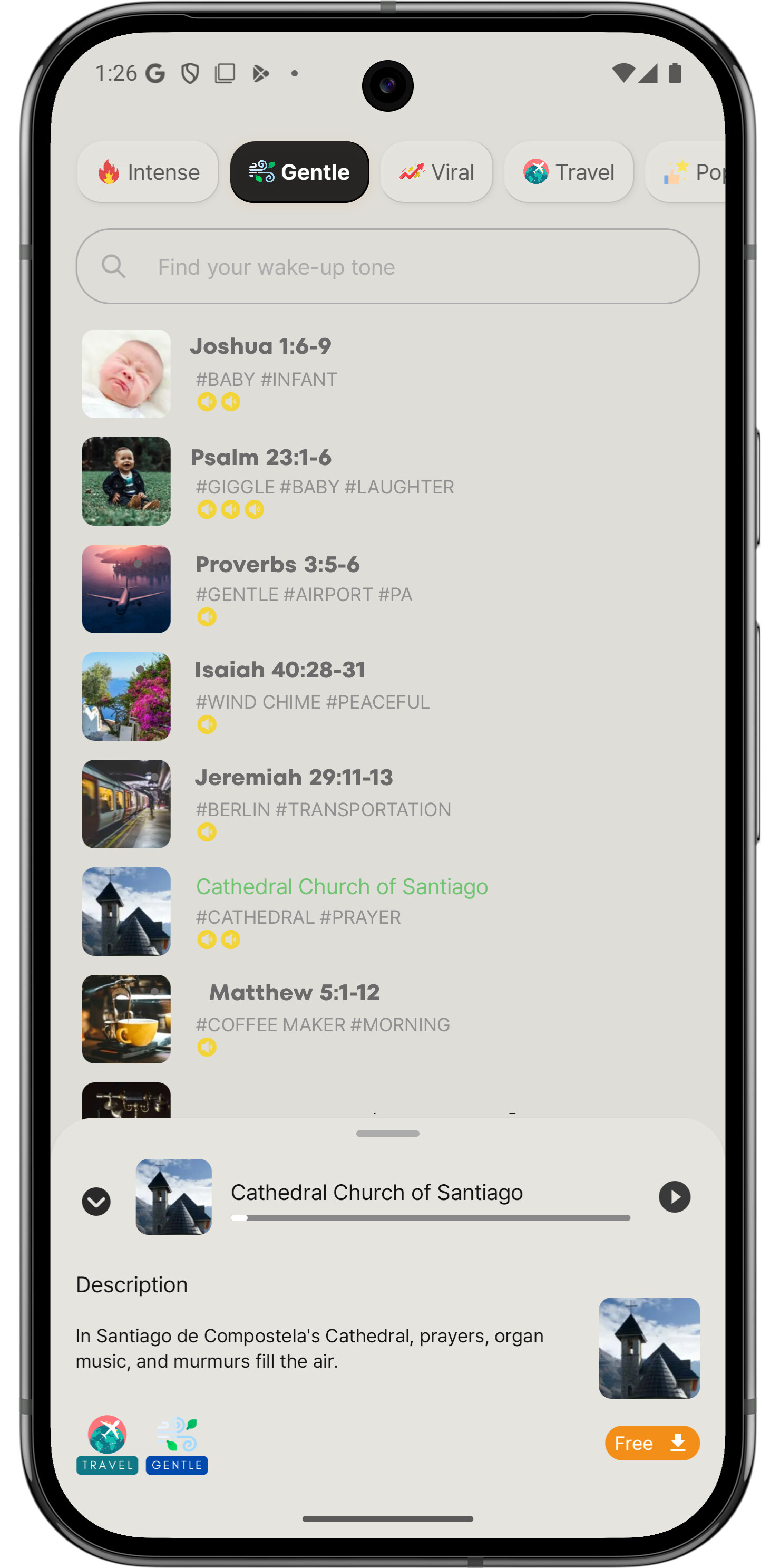Seek along the playback progress bar
The image size is (780, 1568).
coord(430,1218)
